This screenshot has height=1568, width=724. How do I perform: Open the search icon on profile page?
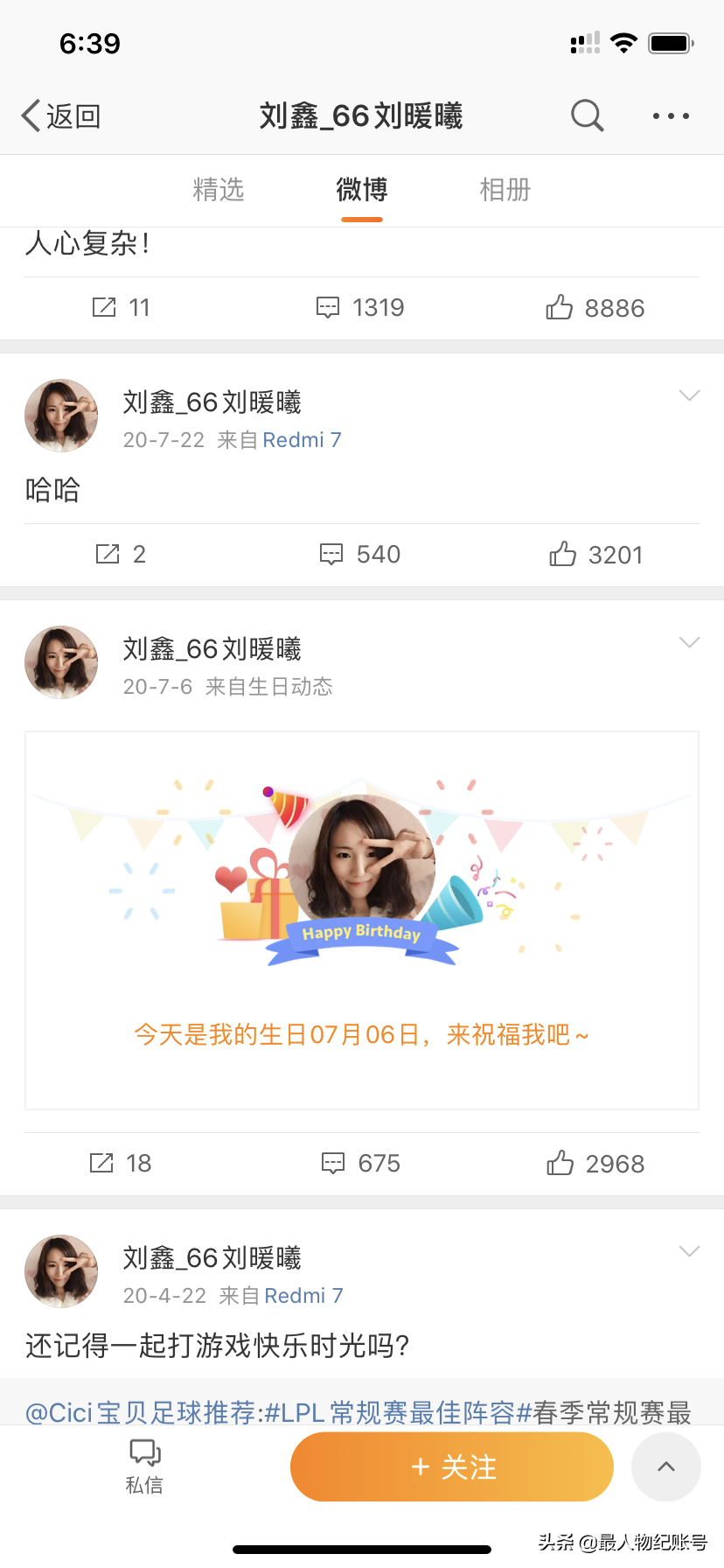tap(587, 115)
